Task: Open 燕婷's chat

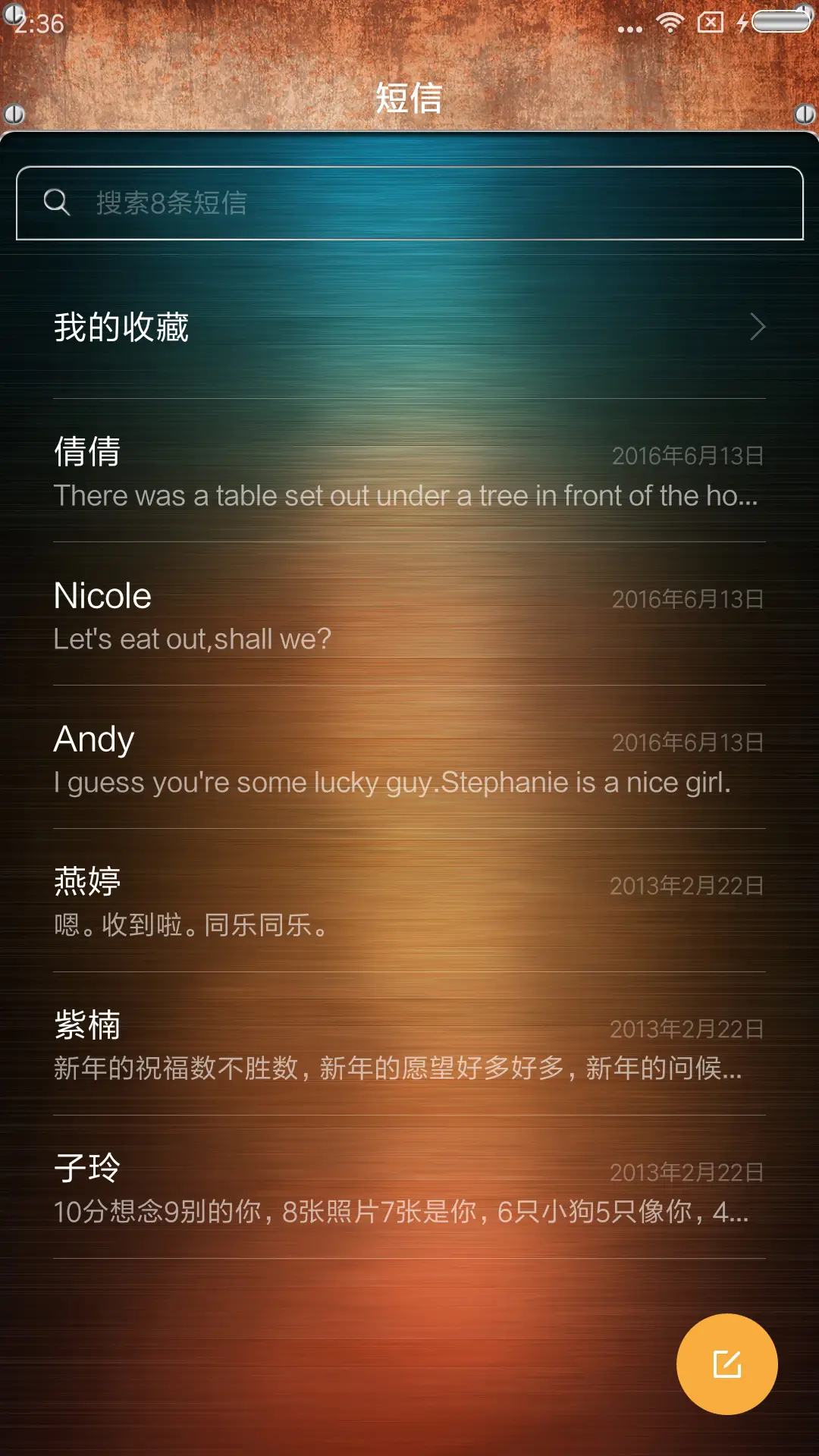Action: tap(303, 902)
